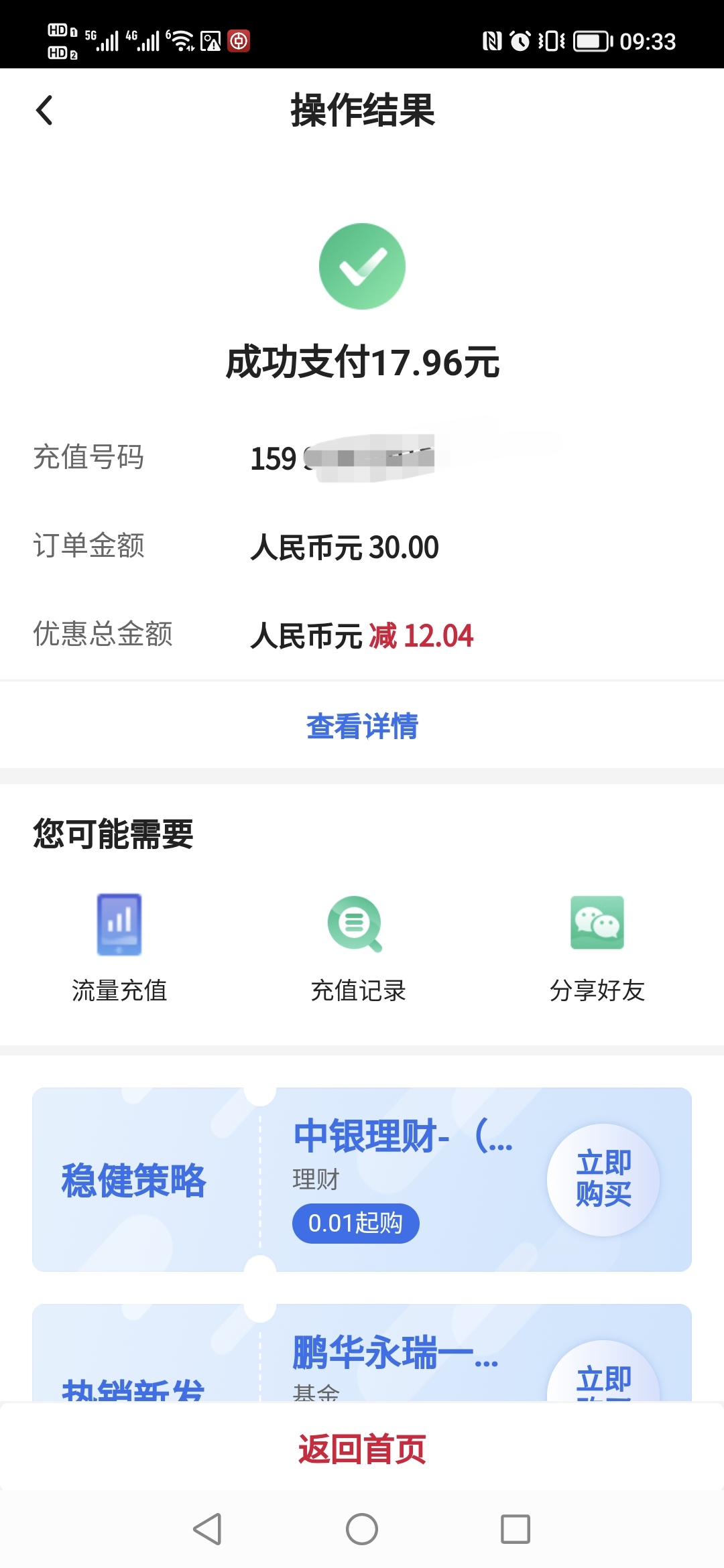Tap the system home button
The width and height of the screenshot is (724, 1568).
pyautogui.click(x=362, y=1529)
